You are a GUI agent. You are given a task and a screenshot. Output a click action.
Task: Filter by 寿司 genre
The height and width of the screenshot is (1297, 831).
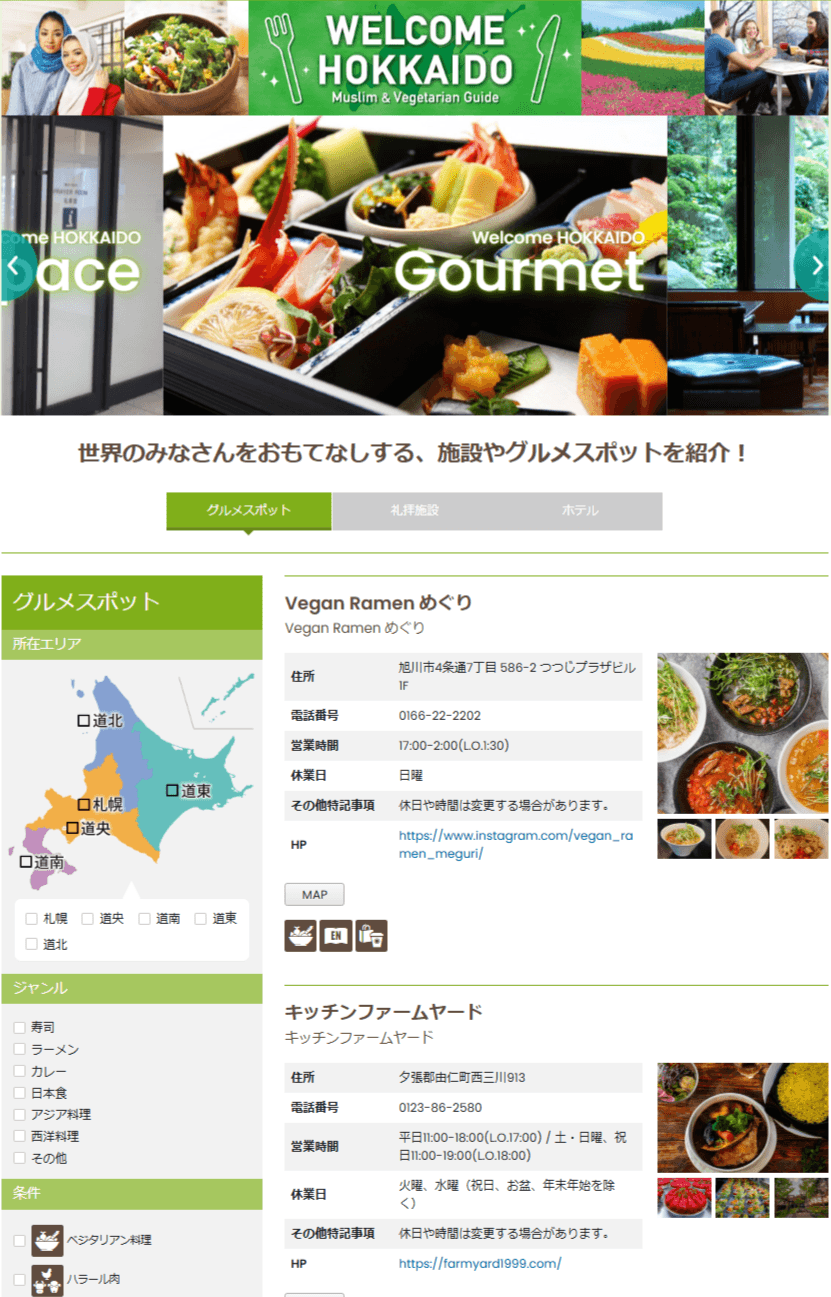(x=19, y=1027)
